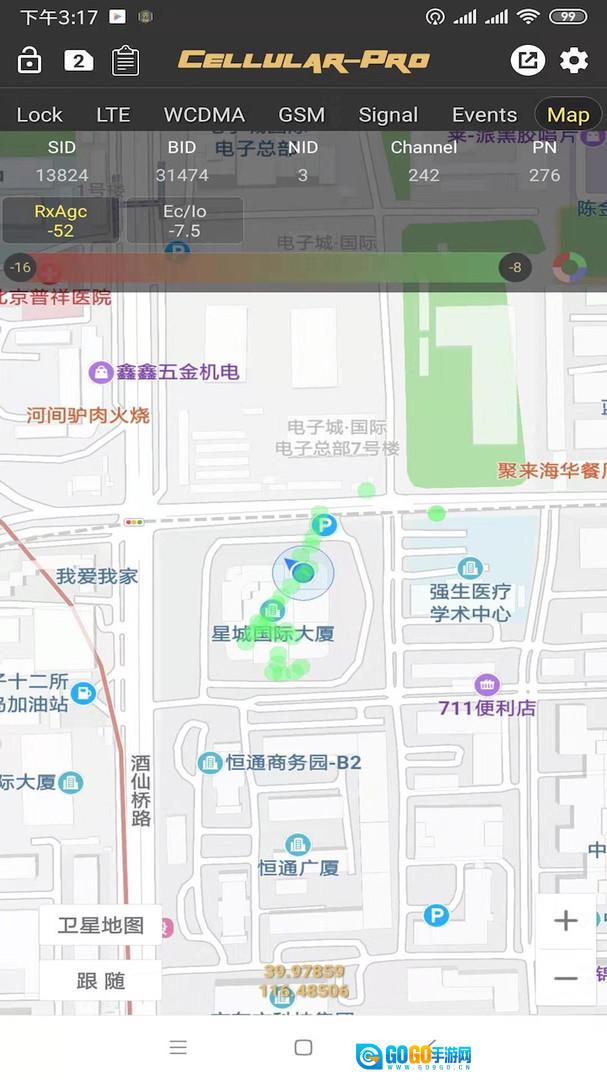Go to the GSM tab
This screenshot has width=607, height=1080.
point(301,115)
